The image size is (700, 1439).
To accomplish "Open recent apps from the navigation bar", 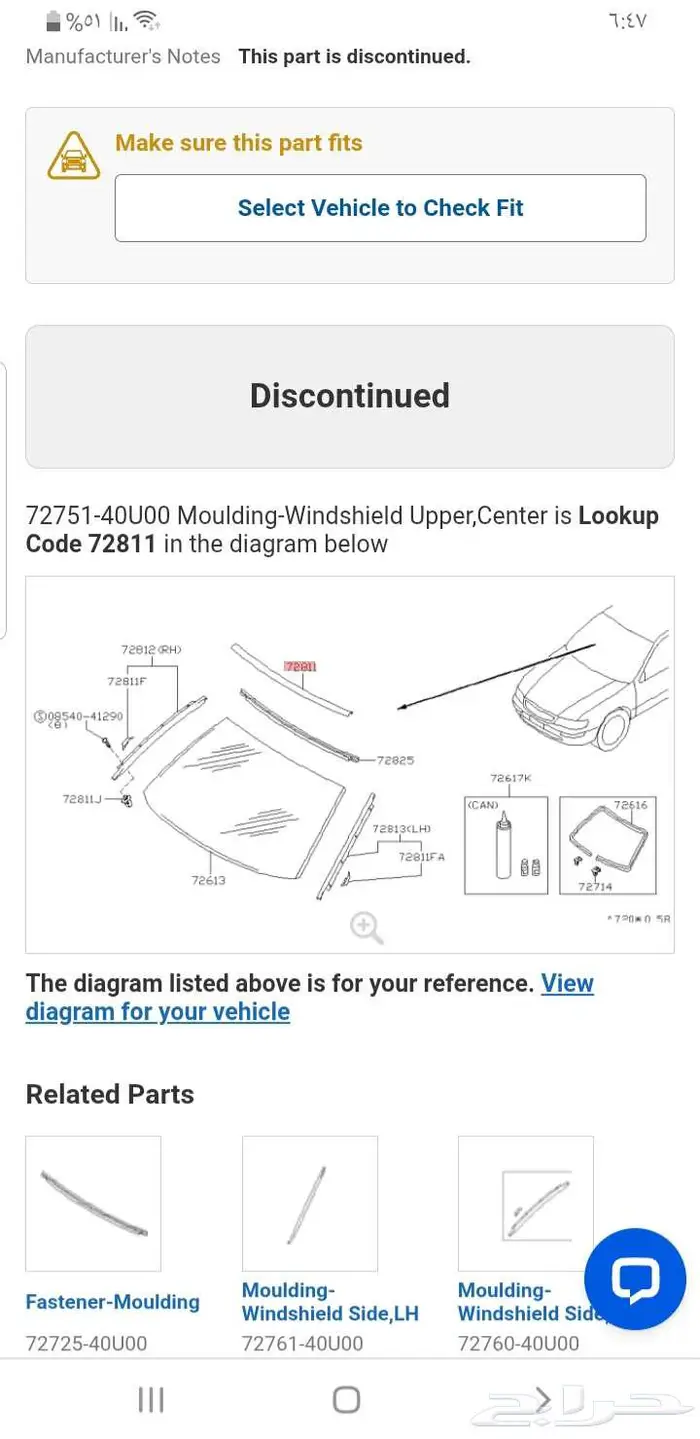I will tap(151, 1399).
